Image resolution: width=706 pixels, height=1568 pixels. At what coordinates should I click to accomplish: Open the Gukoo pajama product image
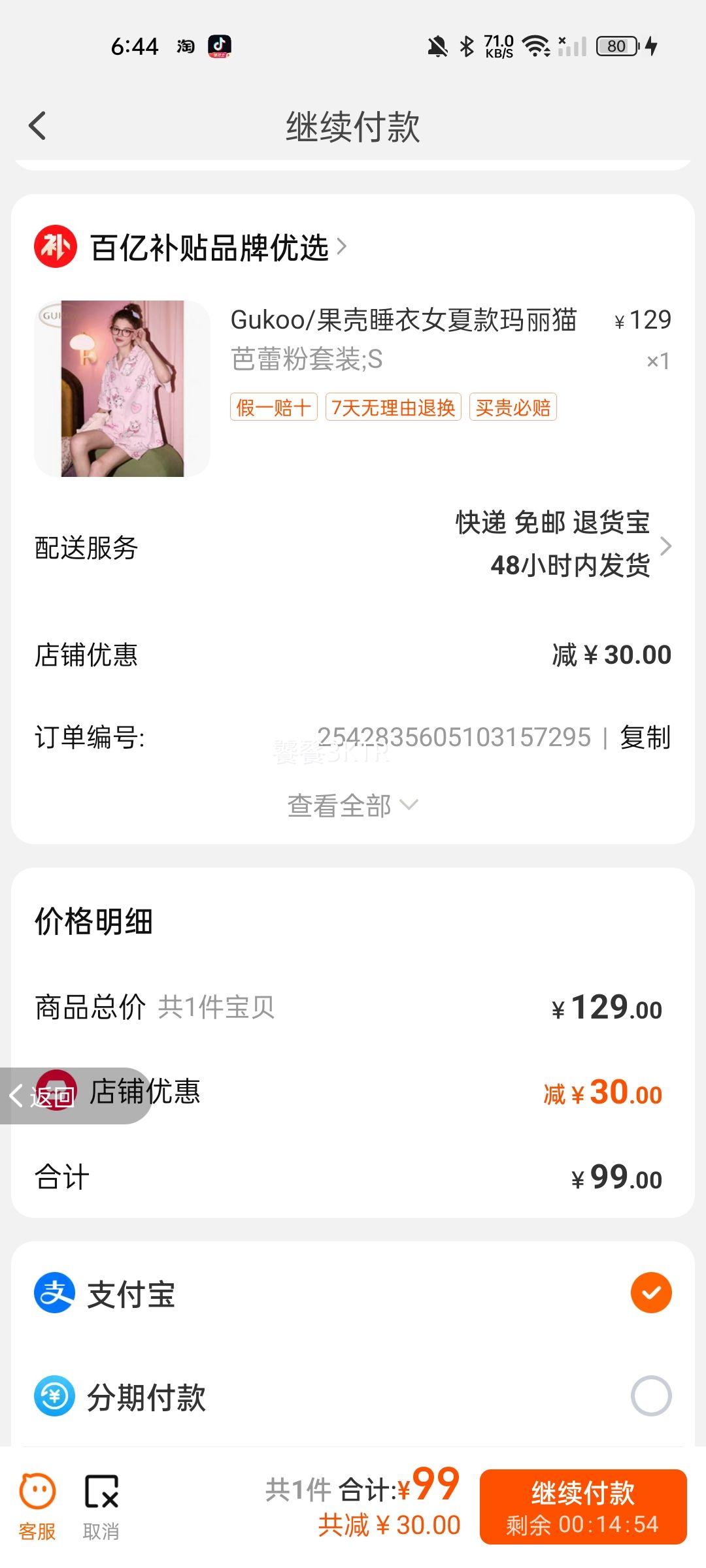pyautogui.click(x=122, y=389)
